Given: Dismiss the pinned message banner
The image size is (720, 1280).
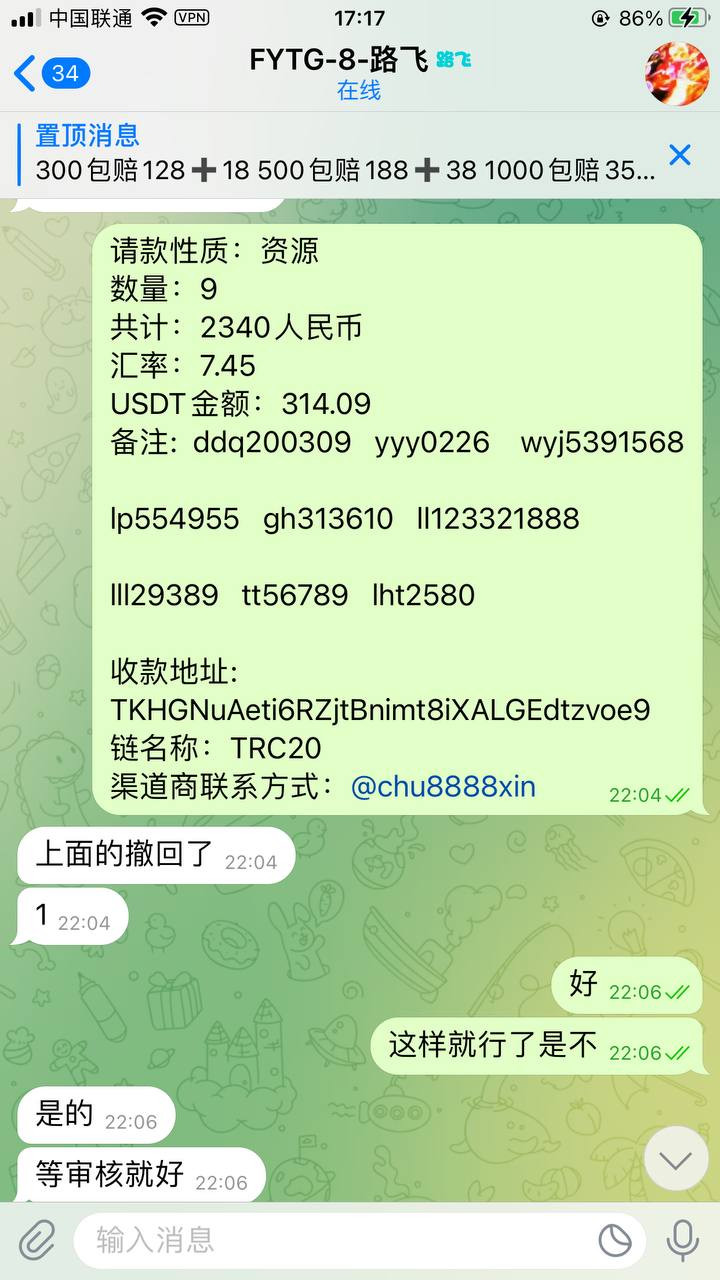Looking at the screenshot, I should [680, 154].
